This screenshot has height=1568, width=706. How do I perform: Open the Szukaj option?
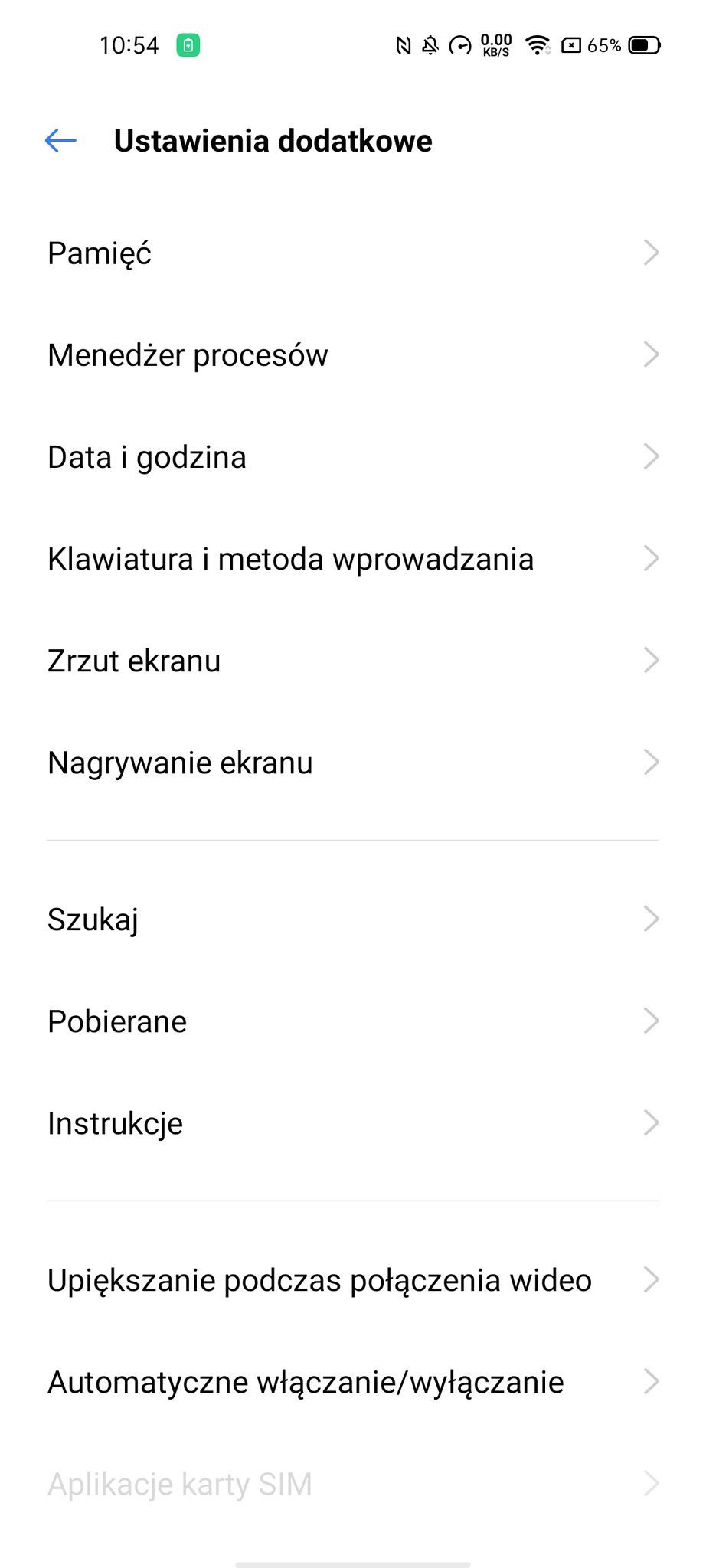(353, 919)
